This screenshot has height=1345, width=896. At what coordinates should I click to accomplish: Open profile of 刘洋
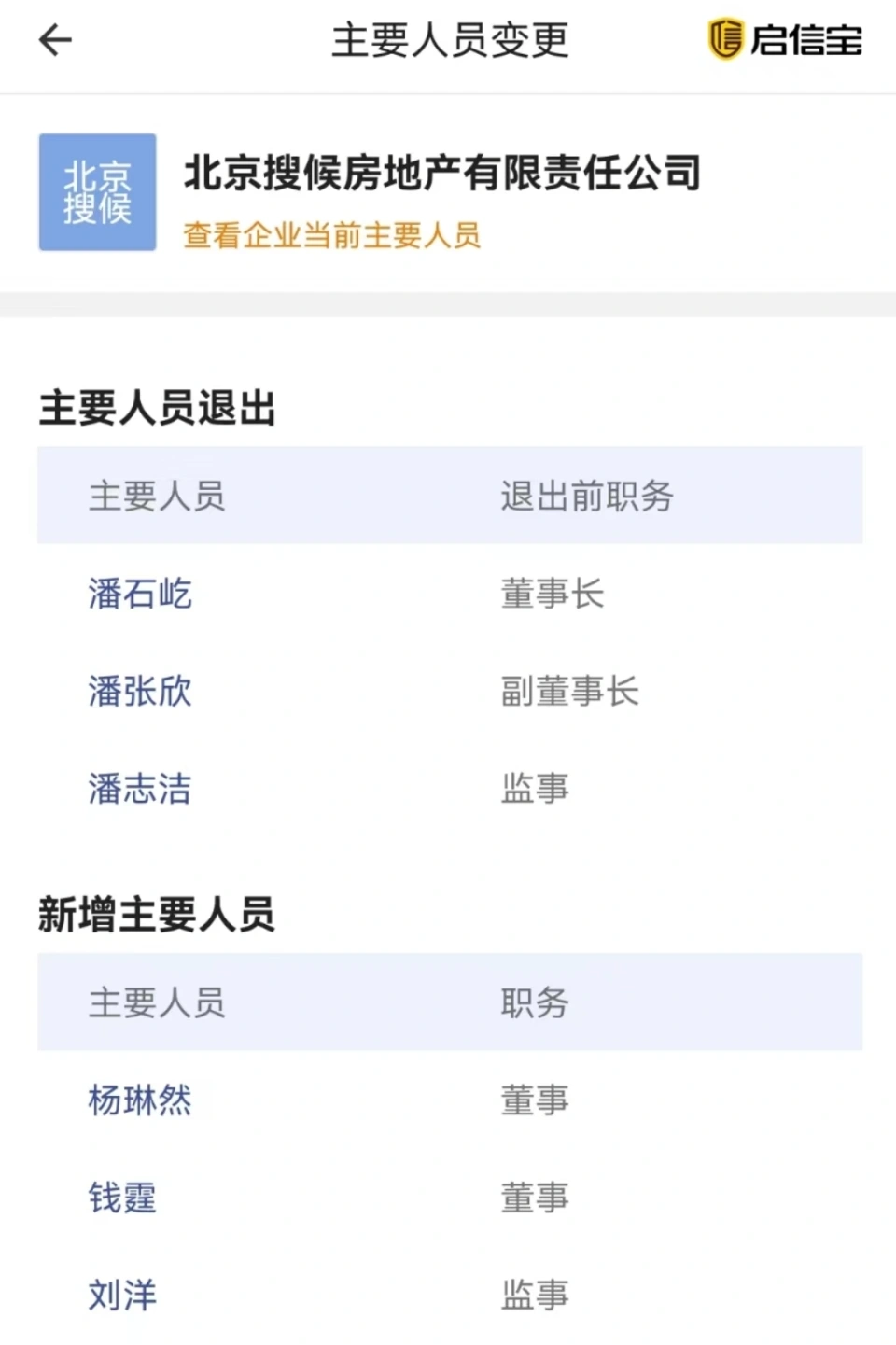[122, 1295]
